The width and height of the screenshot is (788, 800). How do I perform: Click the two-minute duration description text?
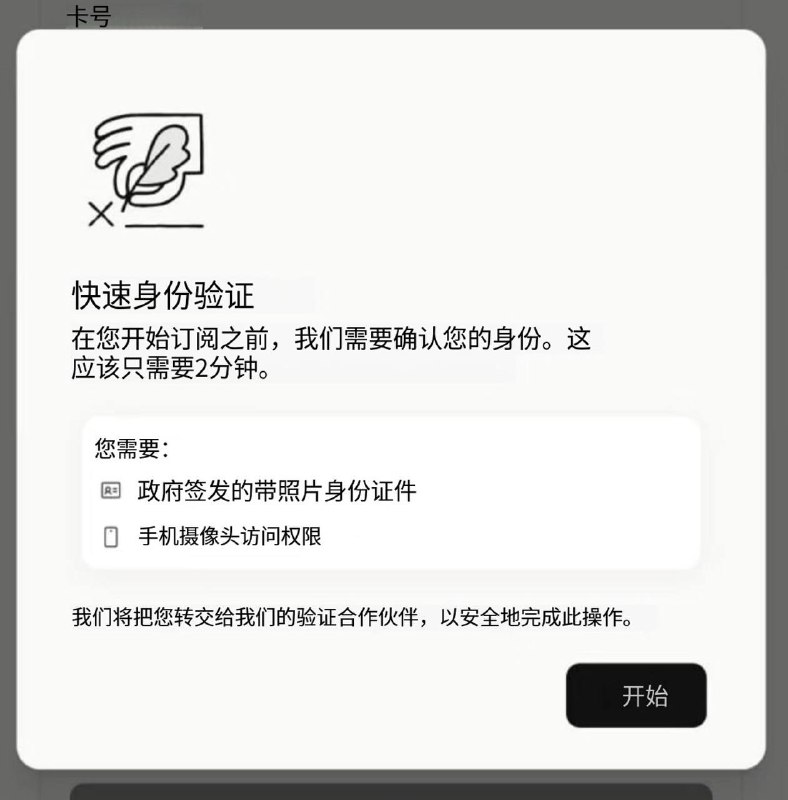click(x=330, y=350)
